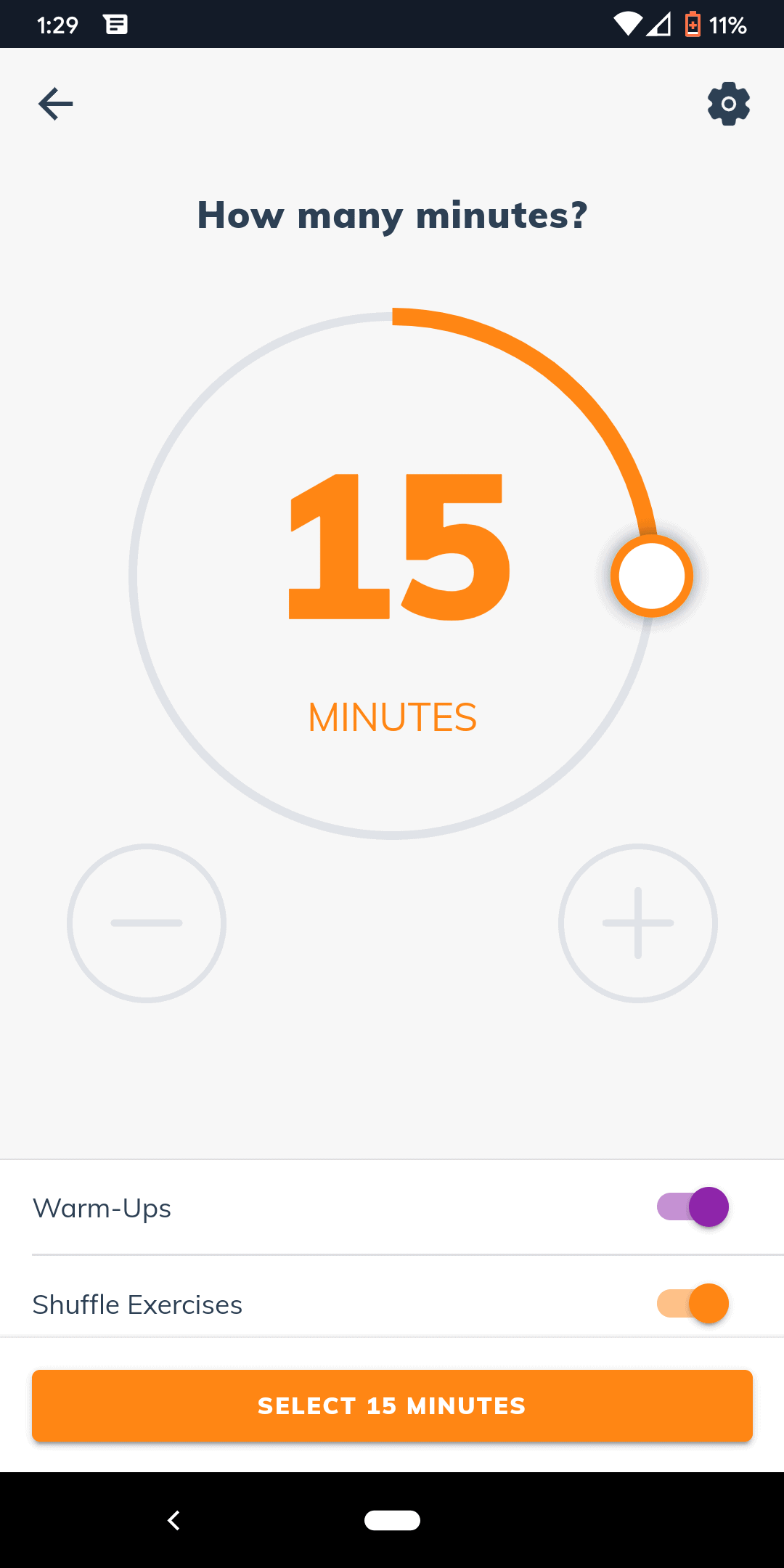Tap the system home pill
Image resolution: width=784 pixels, height=1568 pixels.
(392, 1520)
